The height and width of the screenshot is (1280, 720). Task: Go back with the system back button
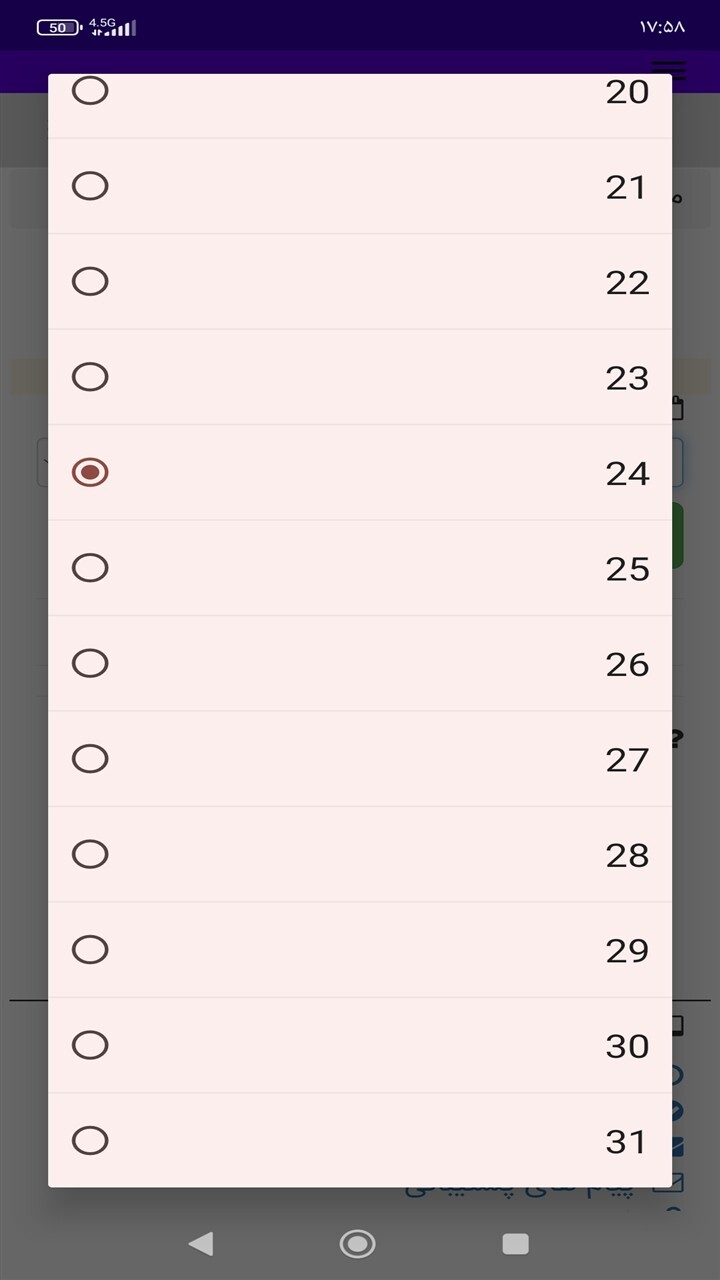click(201, 1243)
